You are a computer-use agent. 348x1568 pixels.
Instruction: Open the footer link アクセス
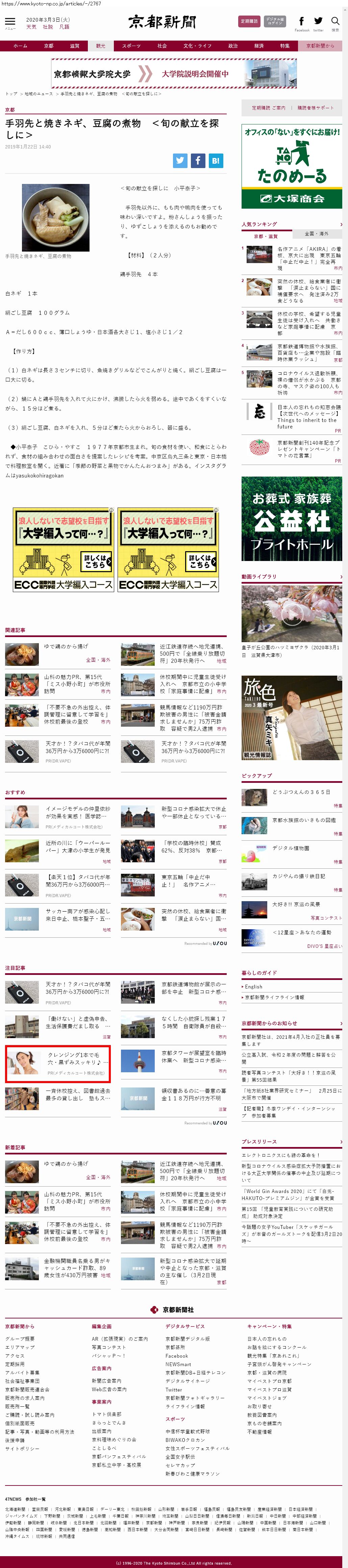[15, 1356]
